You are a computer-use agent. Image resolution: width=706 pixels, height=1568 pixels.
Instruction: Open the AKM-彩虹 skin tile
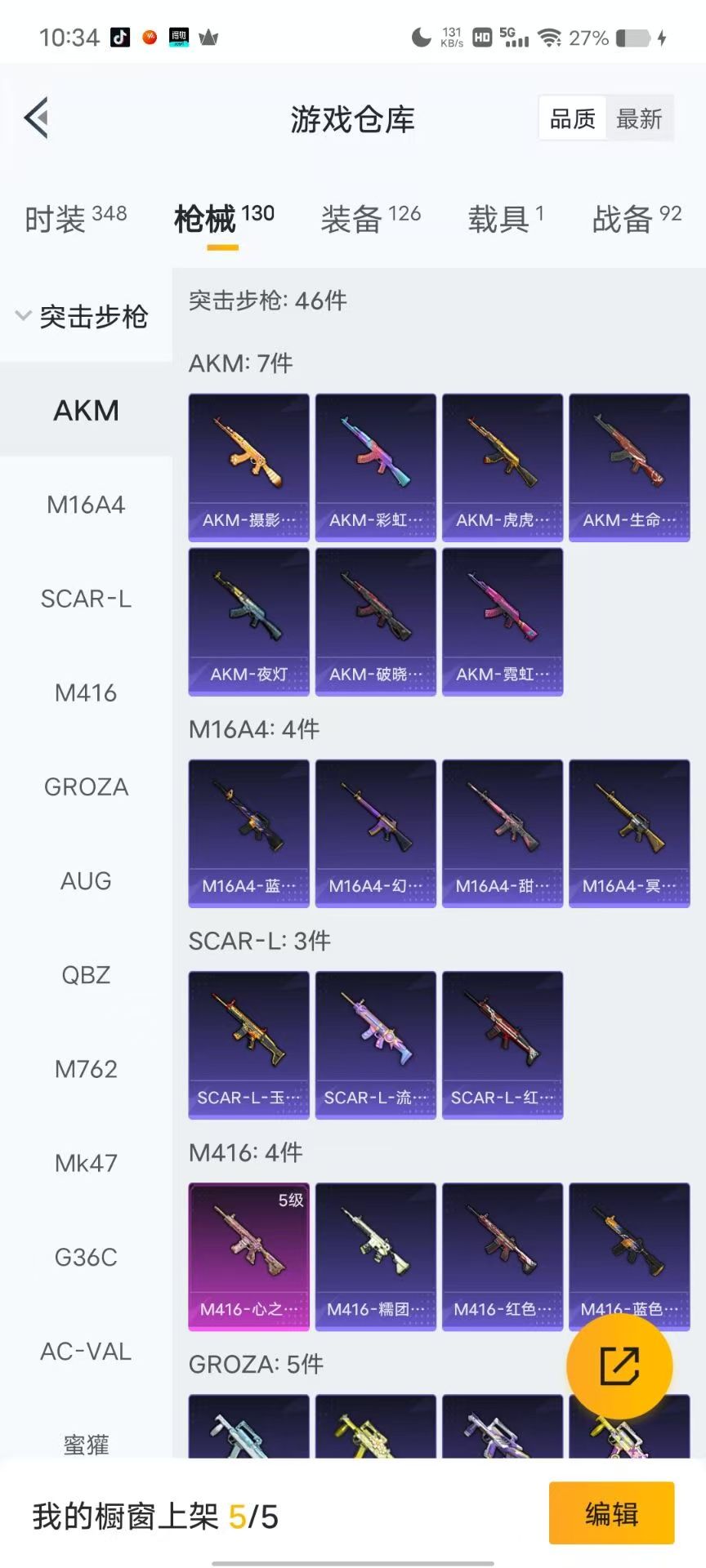375,467
